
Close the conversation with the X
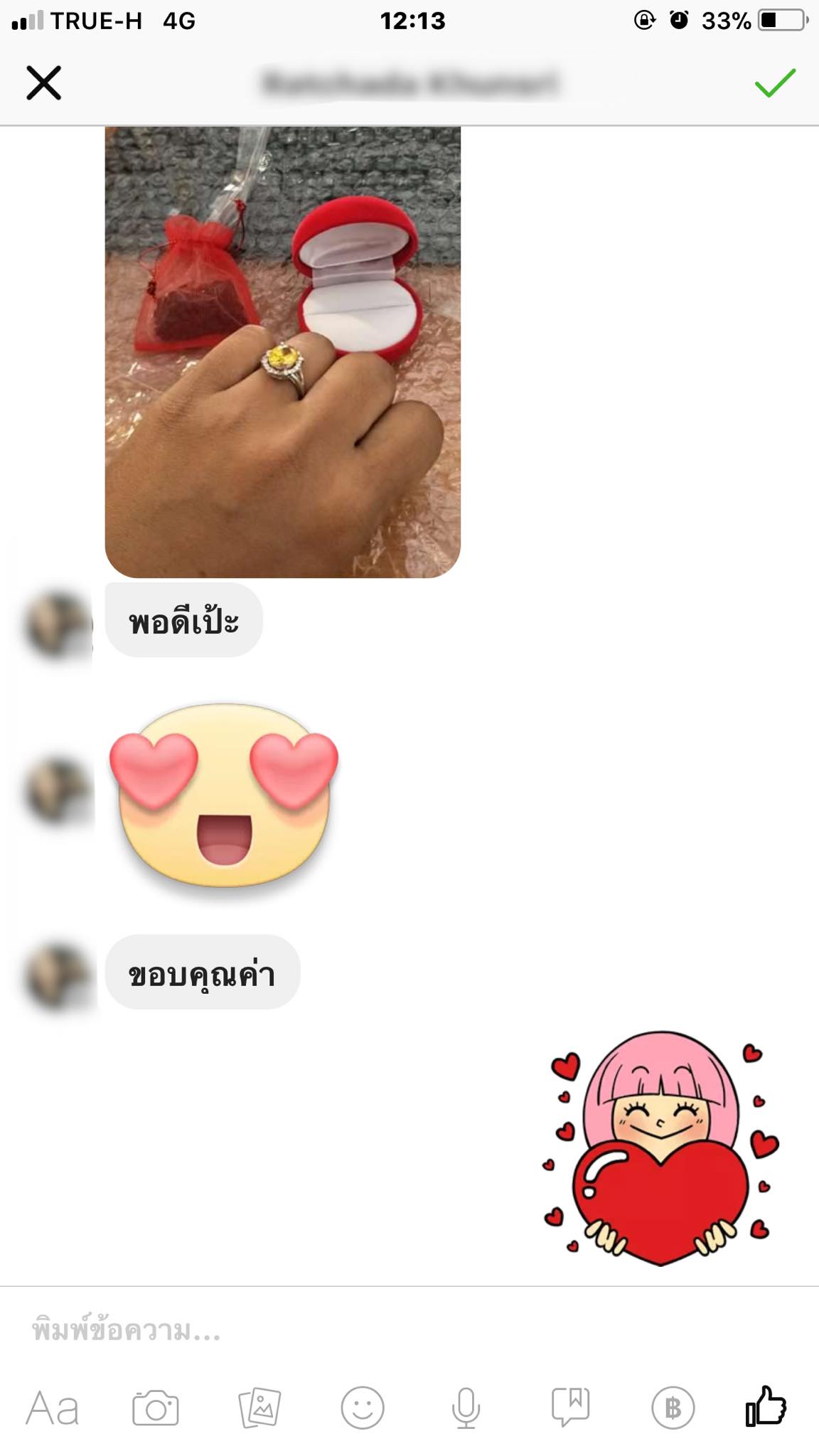coord(44,82)
